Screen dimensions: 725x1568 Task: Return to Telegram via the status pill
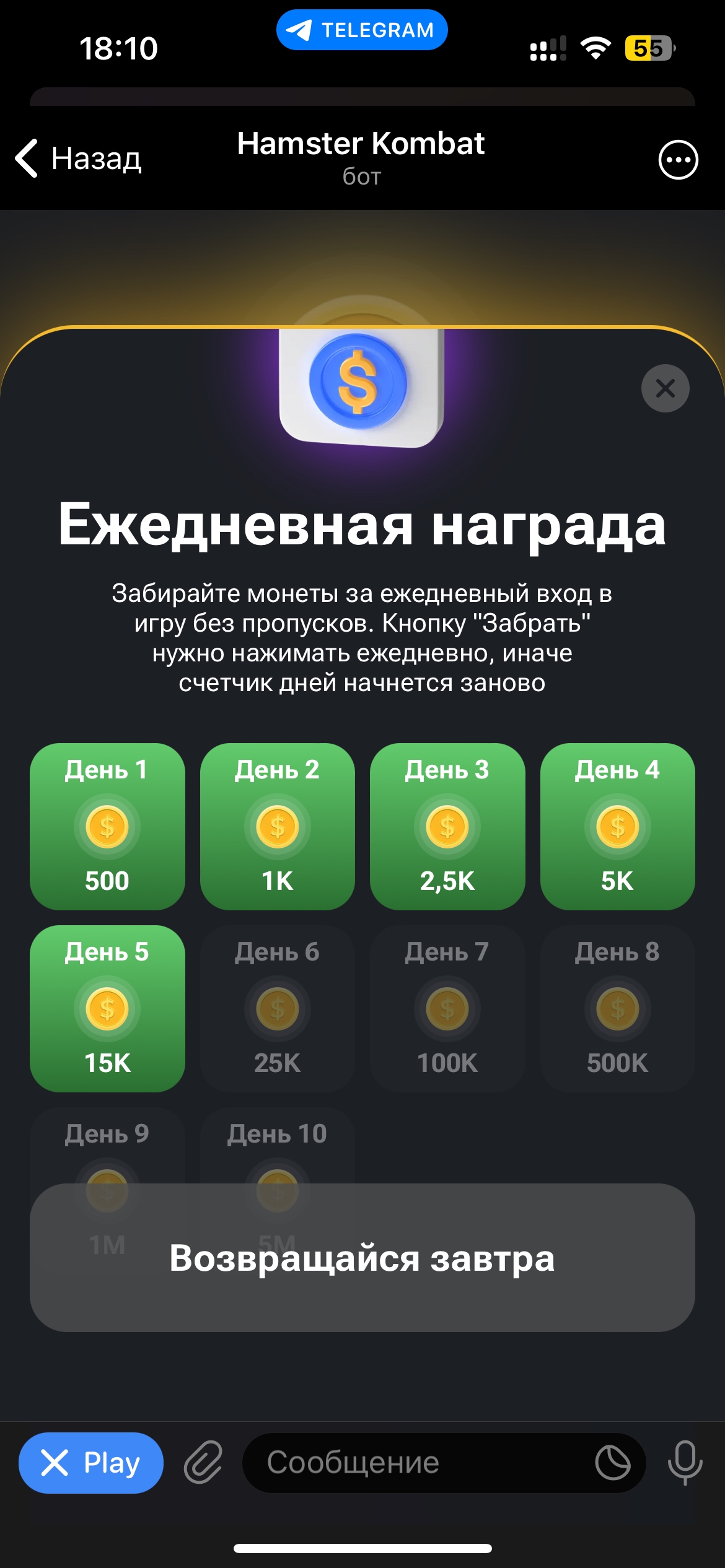(x=362, y=30)
